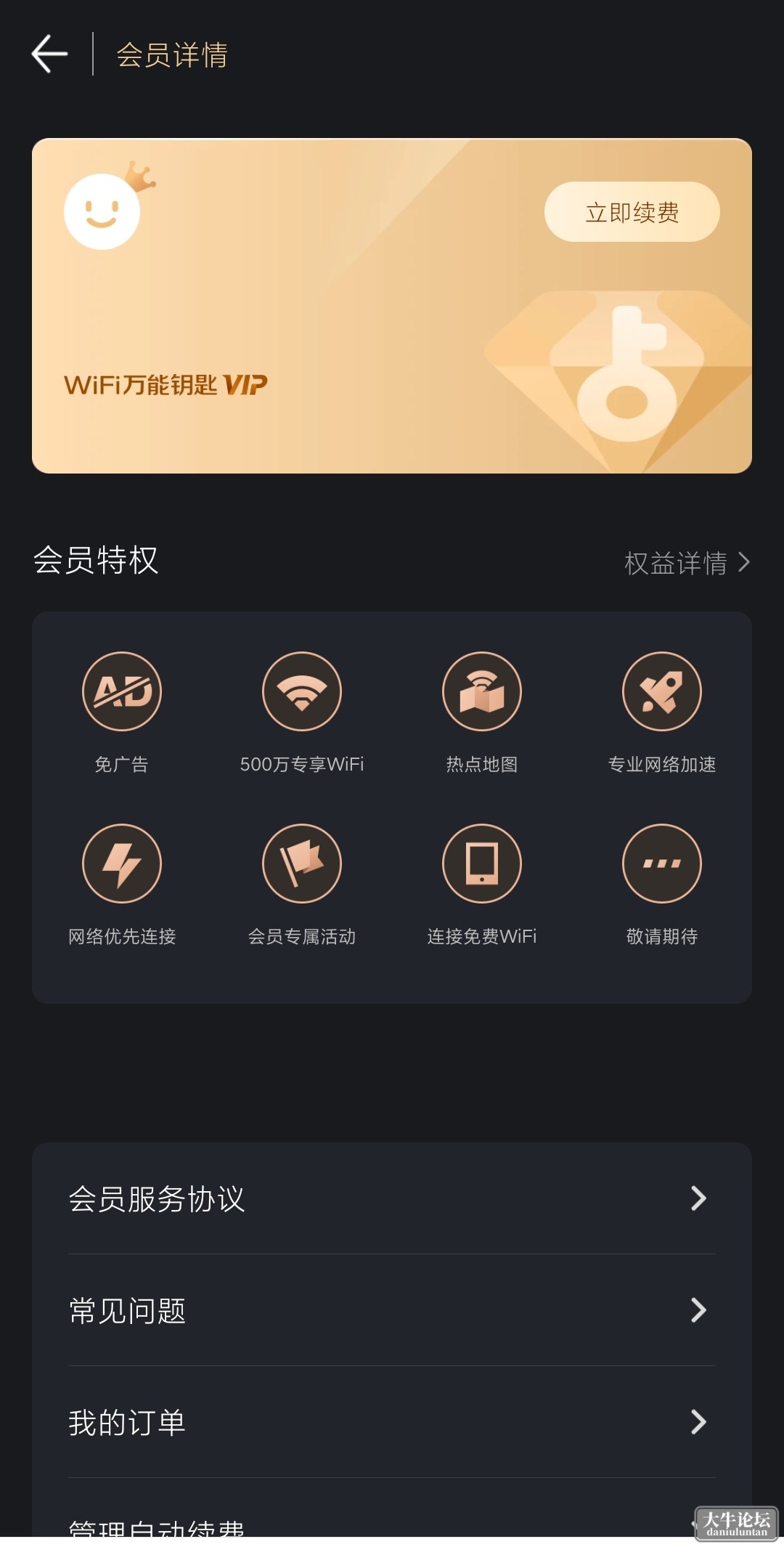Select 连接免费WiFi privilege
The image size is (784, 1547).
pyautogui.click(x=482, y=863)
